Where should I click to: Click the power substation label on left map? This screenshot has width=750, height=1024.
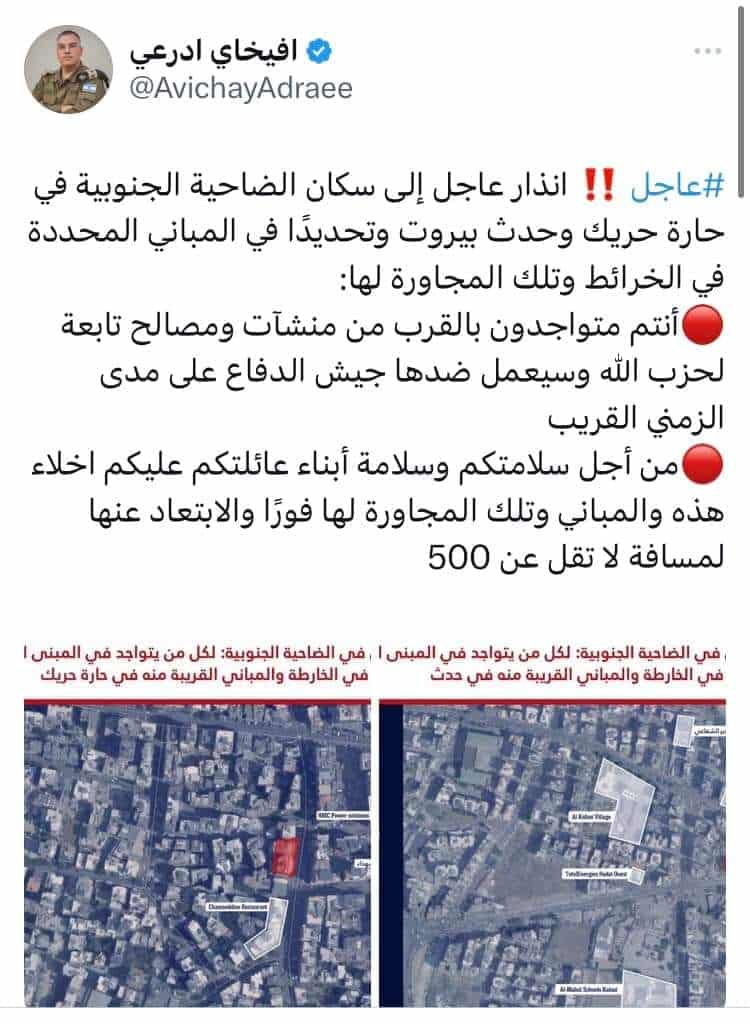(x=343, y=814)
